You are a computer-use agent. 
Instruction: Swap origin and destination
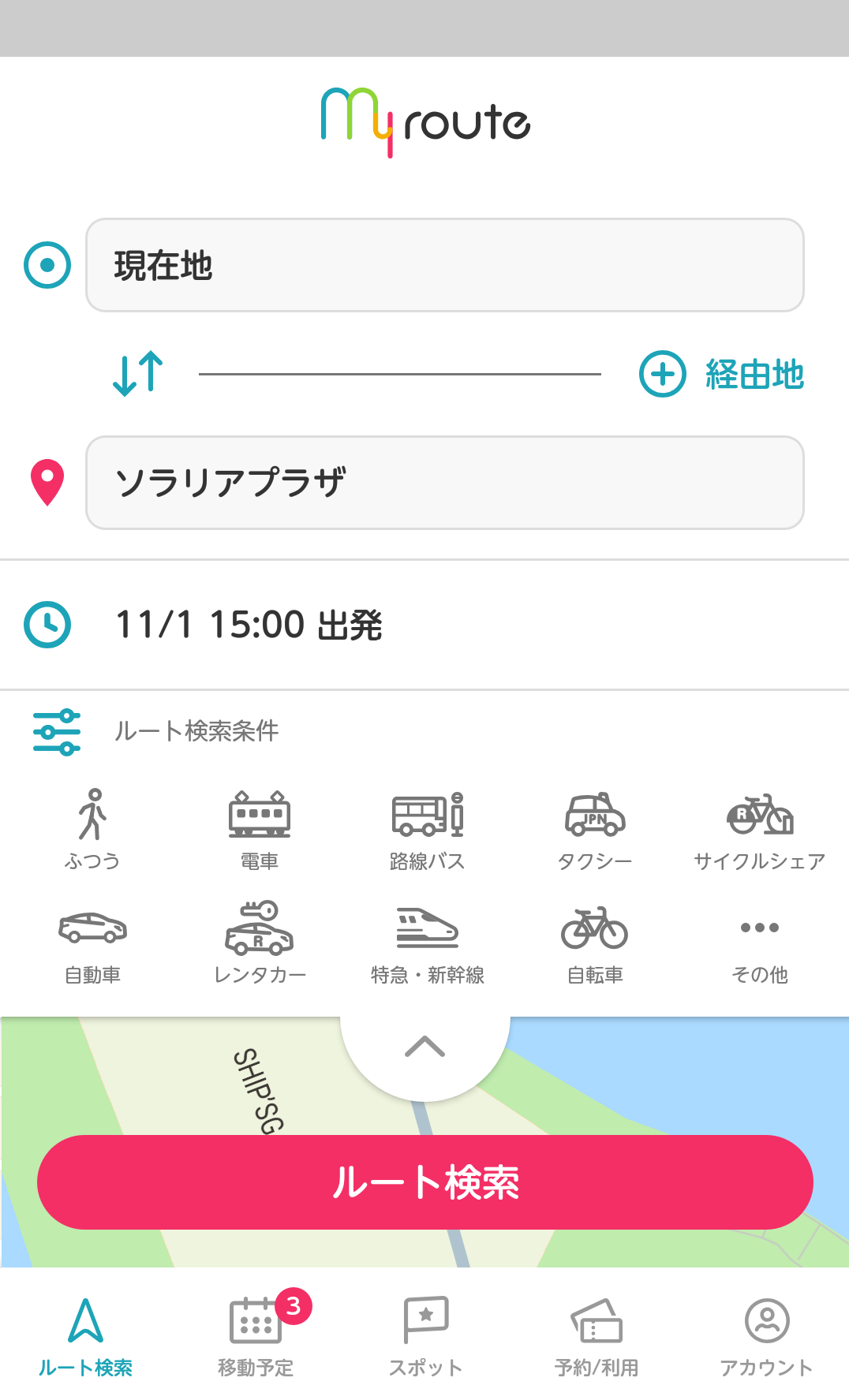(x=138, y=373)
